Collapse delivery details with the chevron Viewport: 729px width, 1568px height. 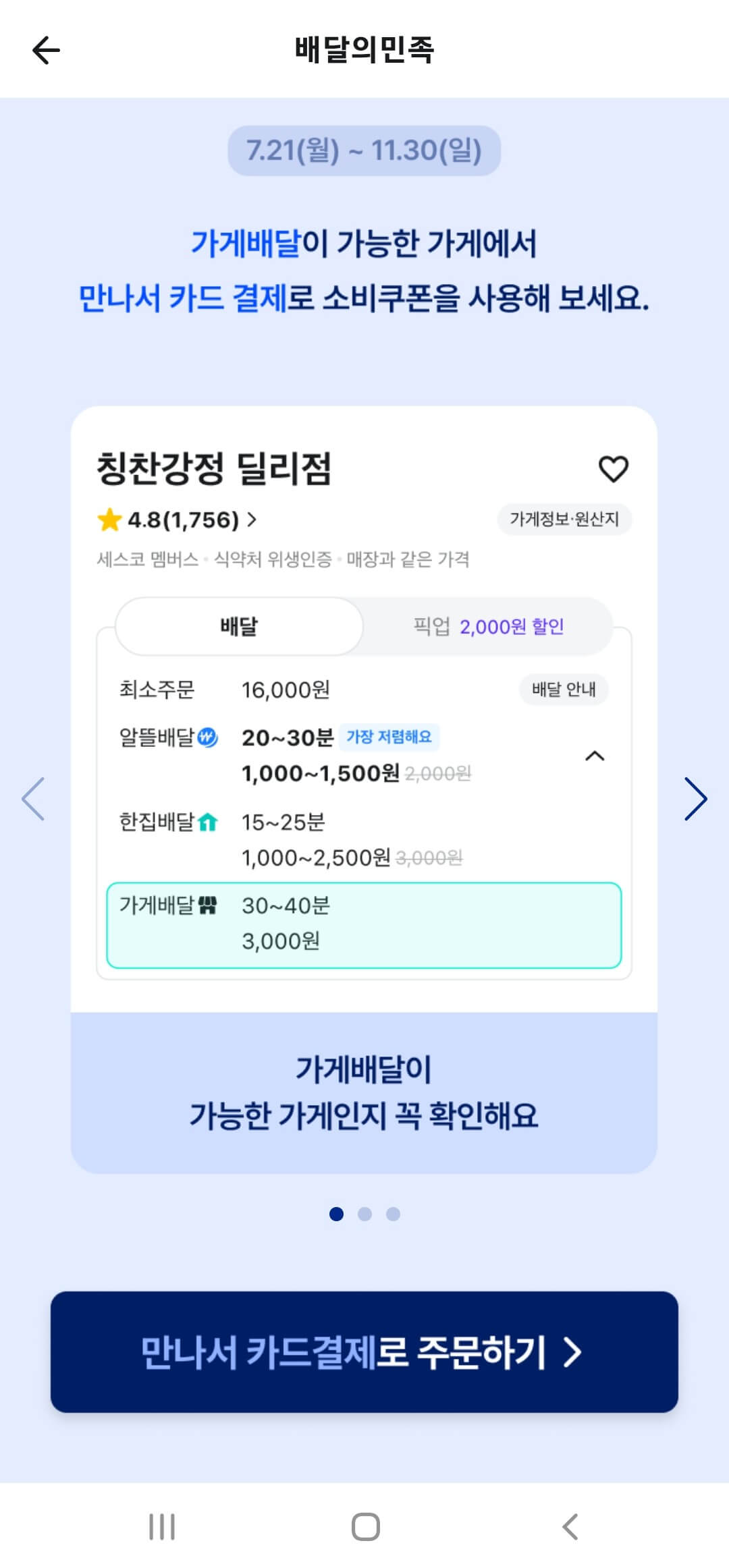[594, 757]
